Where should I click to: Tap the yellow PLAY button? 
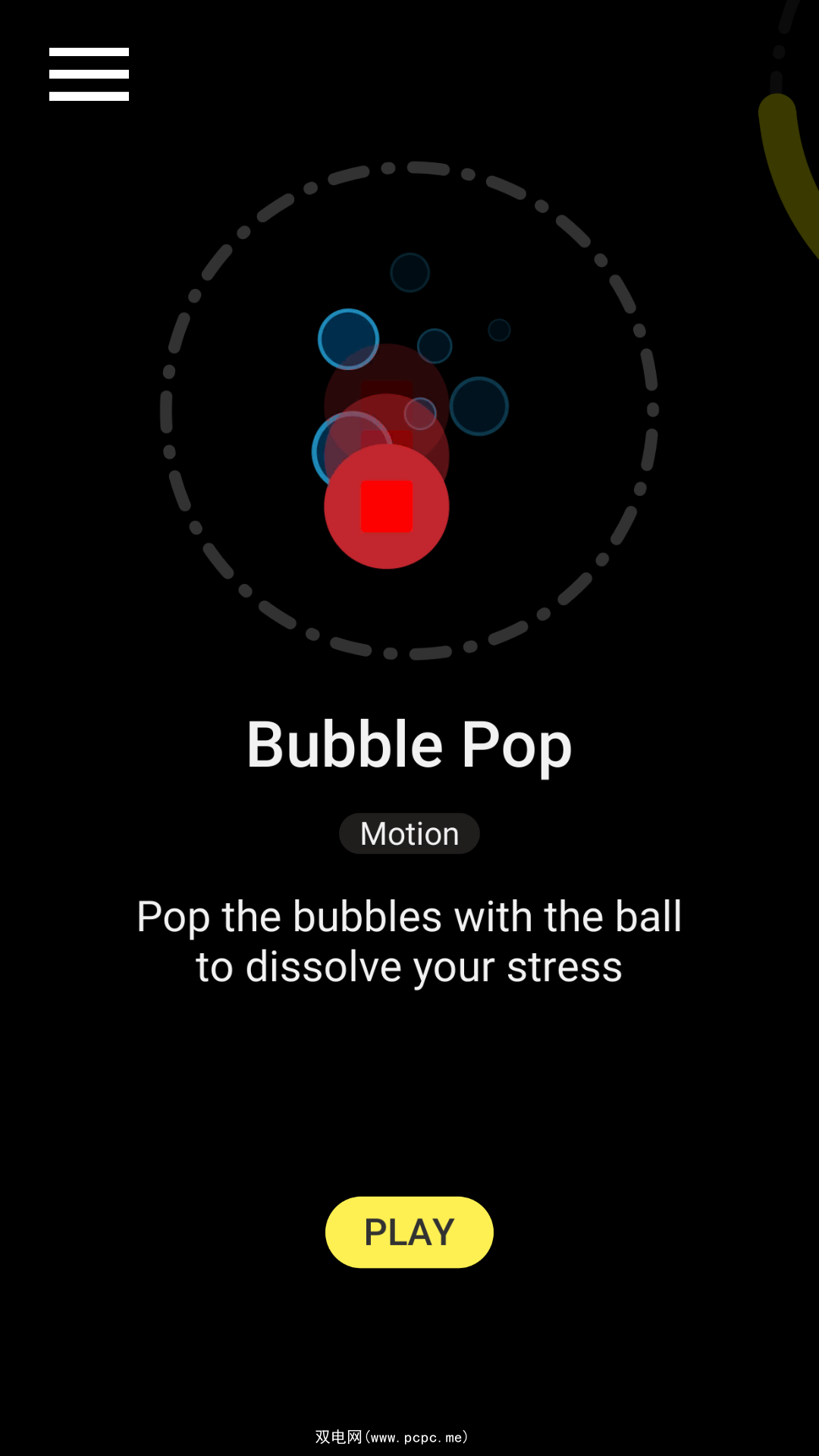409,1232
